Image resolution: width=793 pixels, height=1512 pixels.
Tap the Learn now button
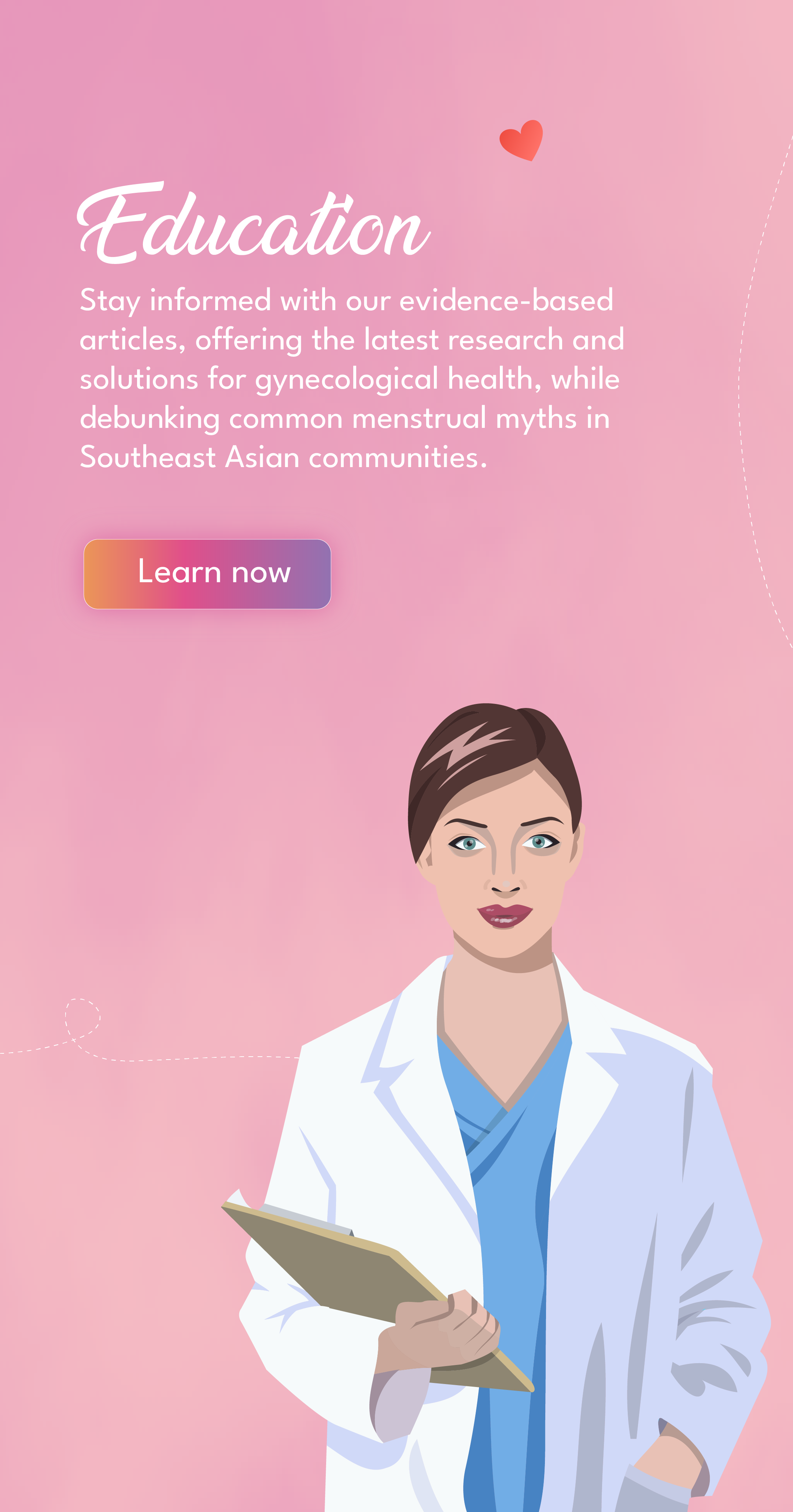207,573
